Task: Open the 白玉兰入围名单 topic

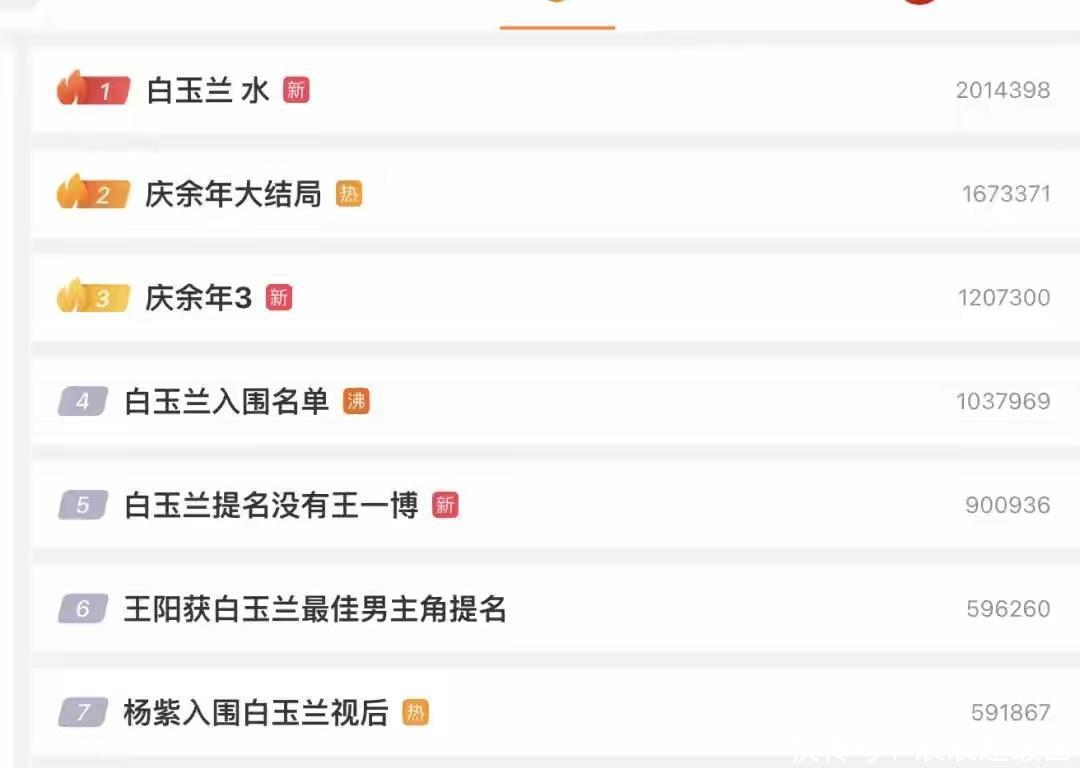Action: coord(226,402)
